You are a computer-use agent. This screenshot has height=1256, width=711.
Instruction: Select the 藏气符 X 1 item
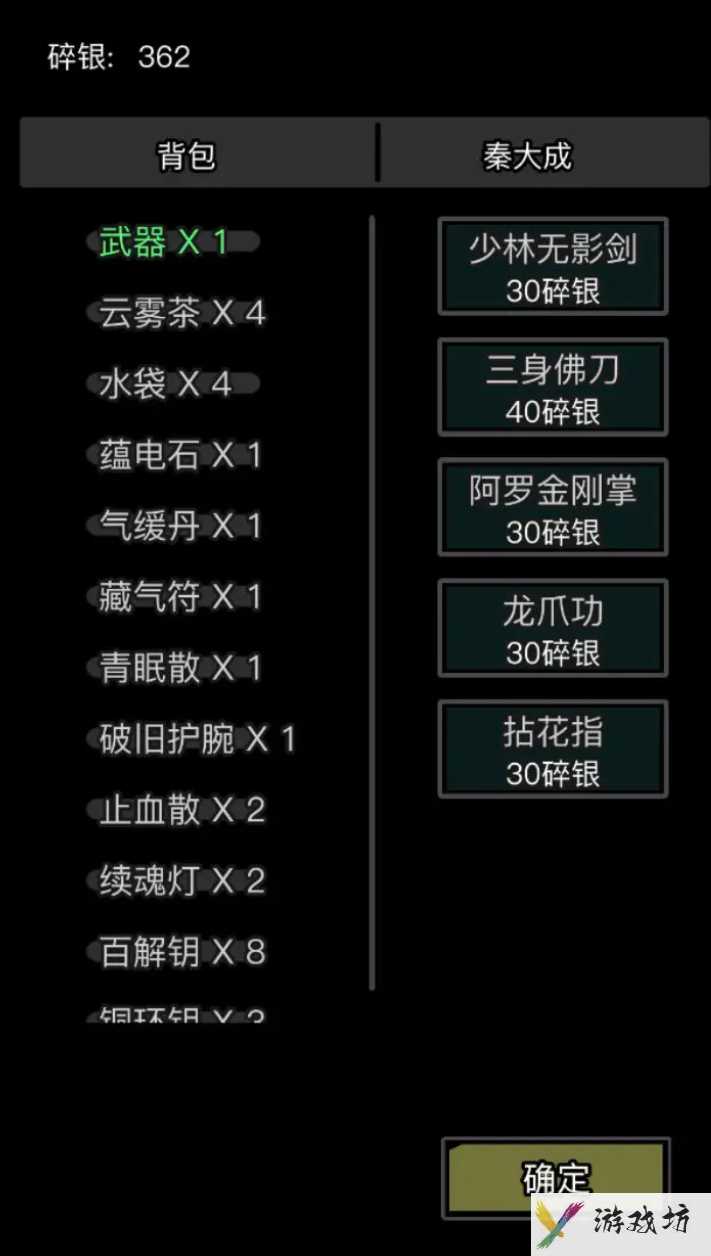(181, 597)
